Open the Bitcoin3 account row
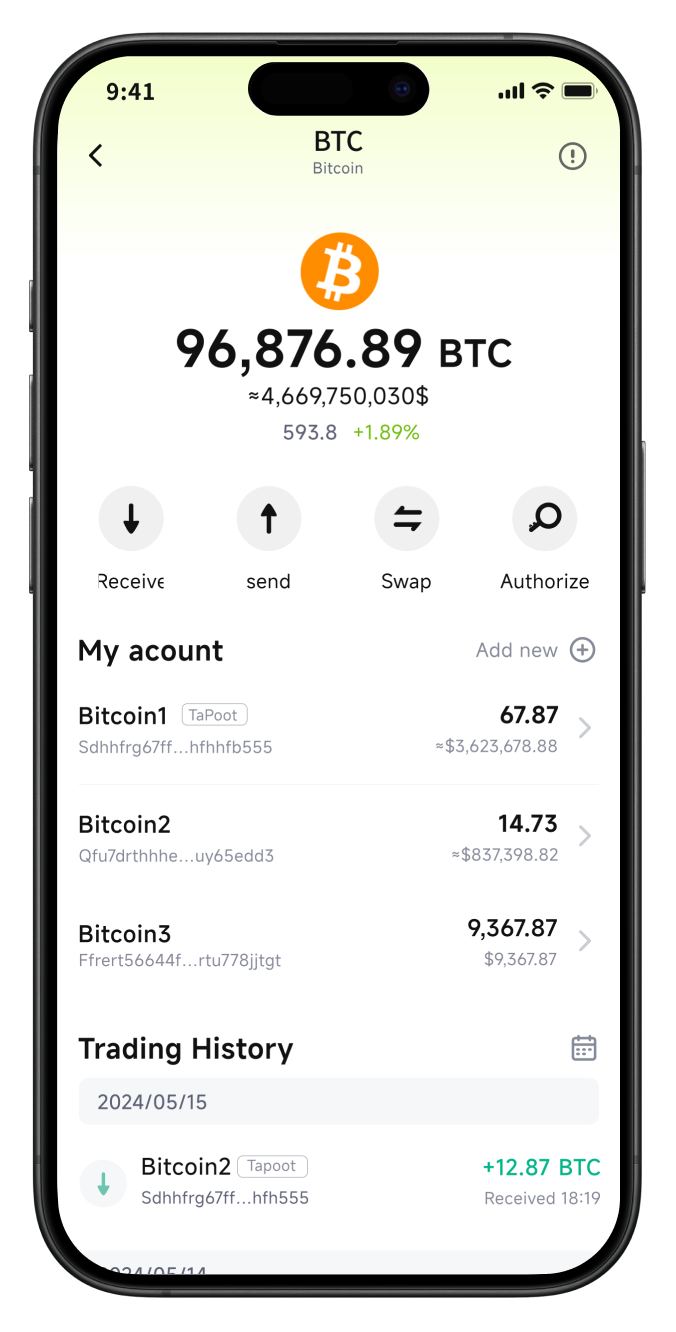Image resolution: width=676 pixels, height=1332 pixels. (x=337, y=944)
